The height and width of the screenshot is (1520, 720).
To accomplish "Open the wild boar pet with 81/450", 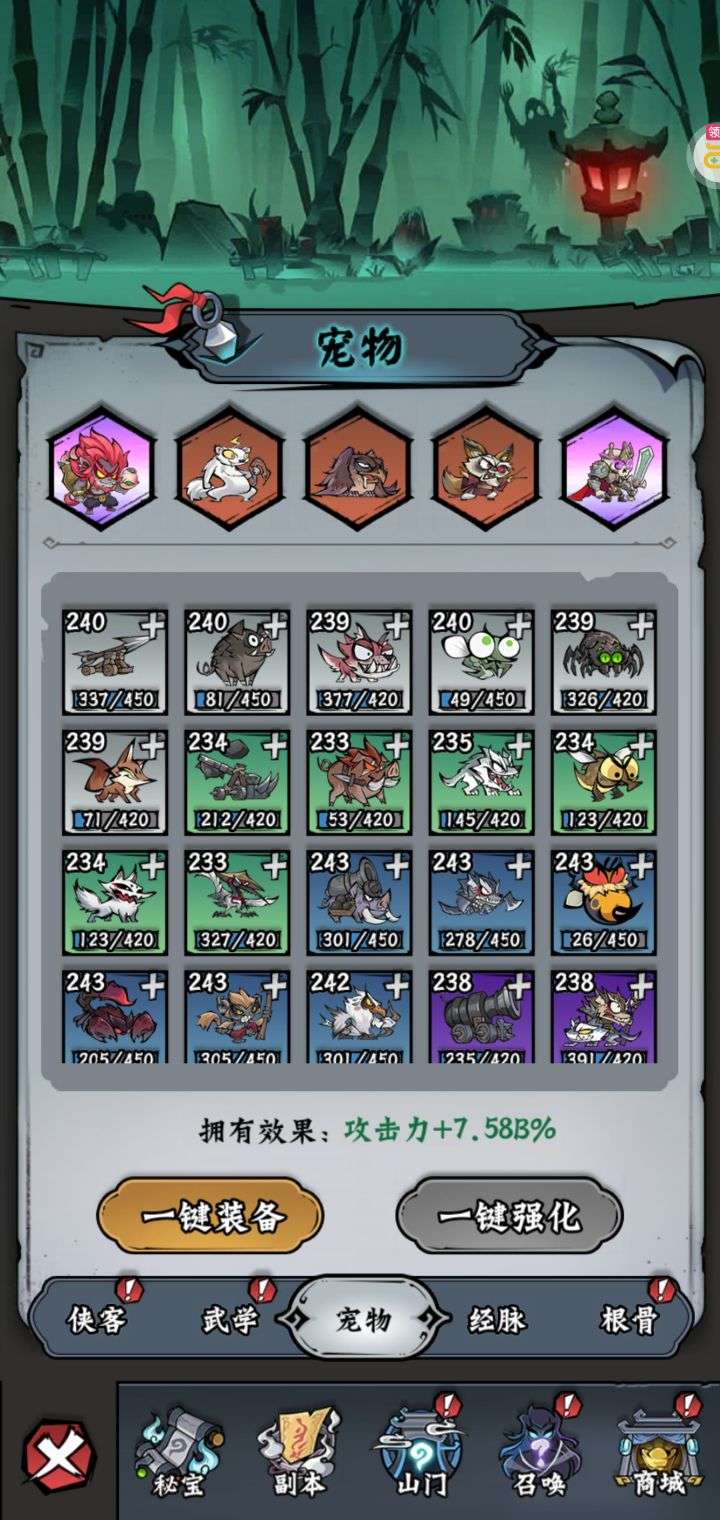I will 237,660.
